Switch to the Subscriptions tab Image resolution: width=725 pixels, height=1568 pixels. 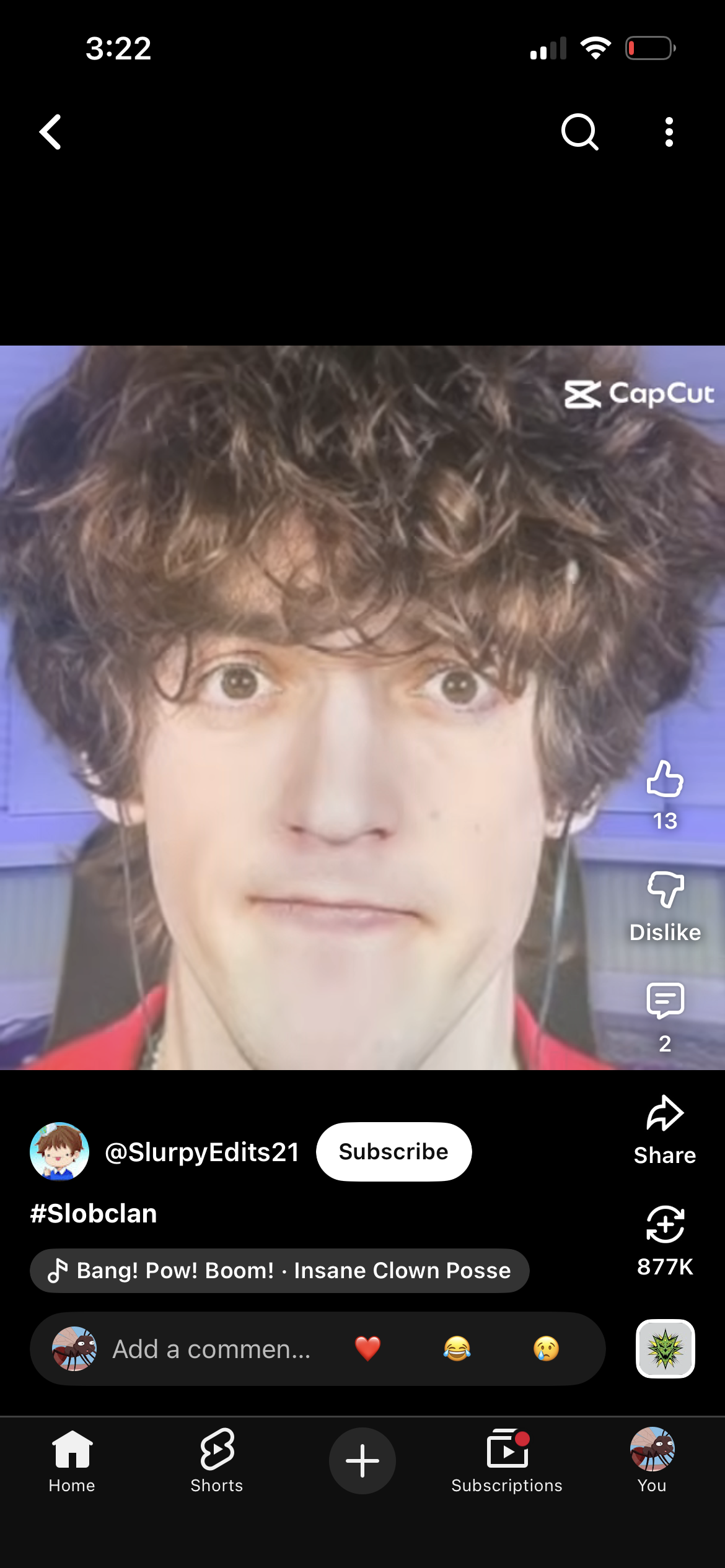(507, 1460)
